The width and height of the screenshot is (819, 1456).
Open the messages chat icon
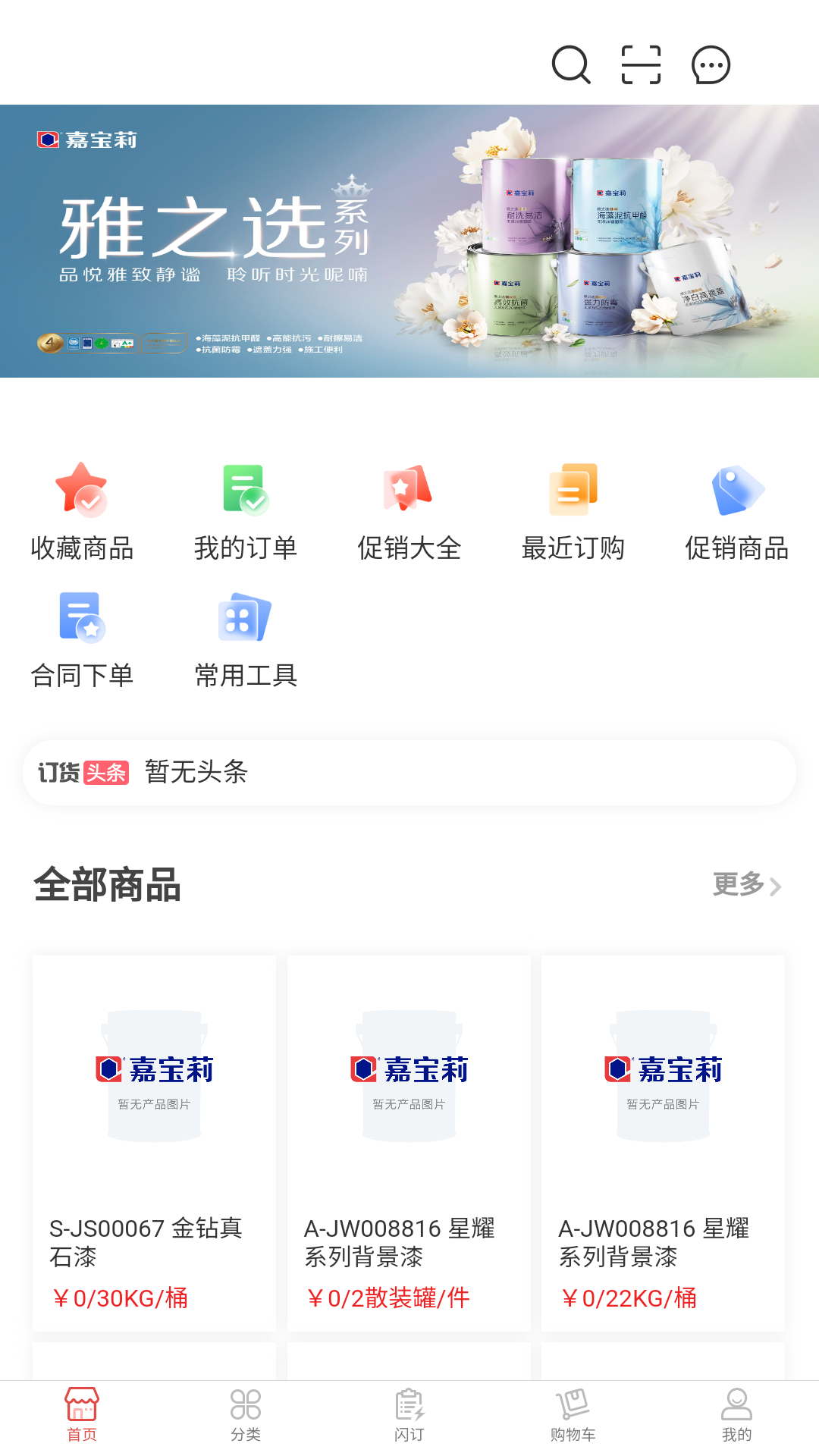point(711,66)
